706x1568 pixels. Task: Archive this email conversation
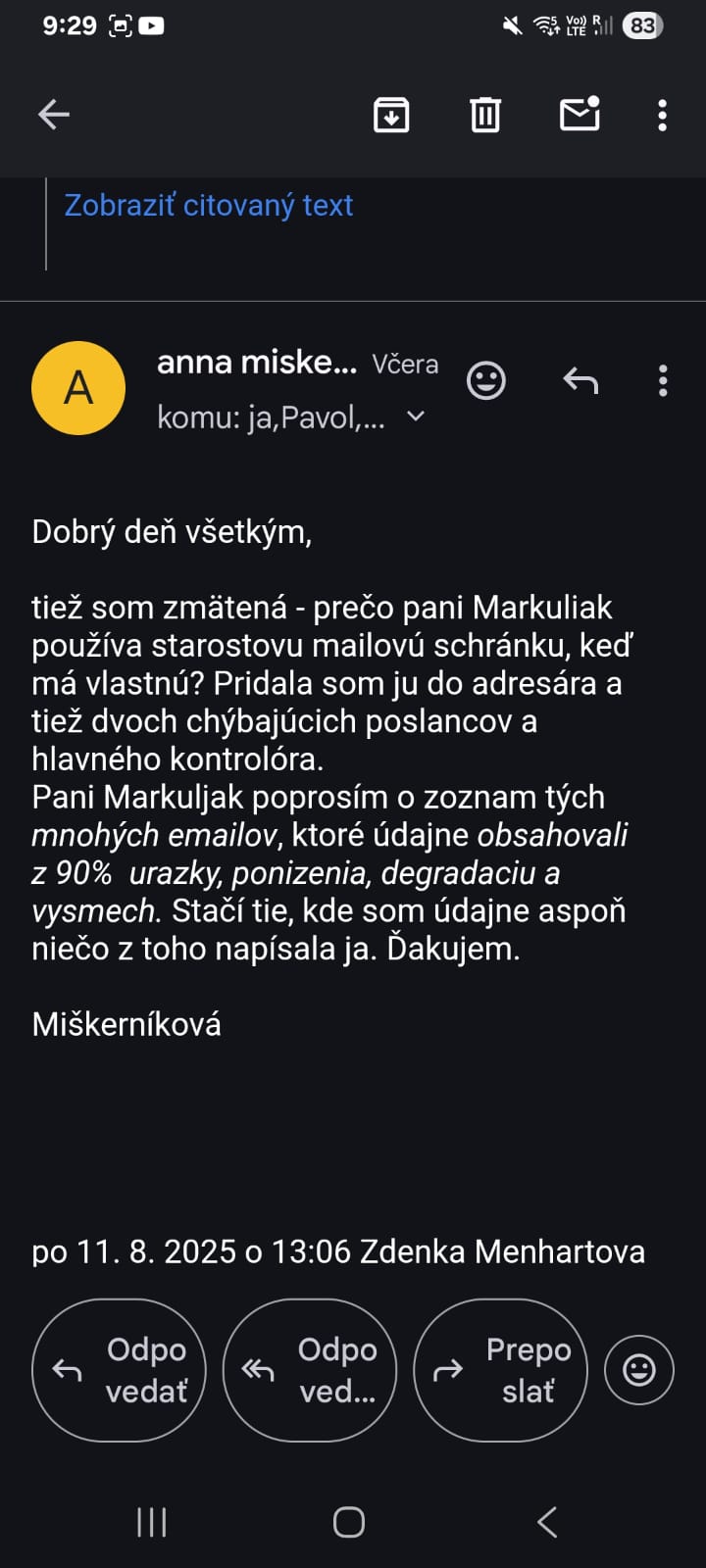tap(391, 115)
